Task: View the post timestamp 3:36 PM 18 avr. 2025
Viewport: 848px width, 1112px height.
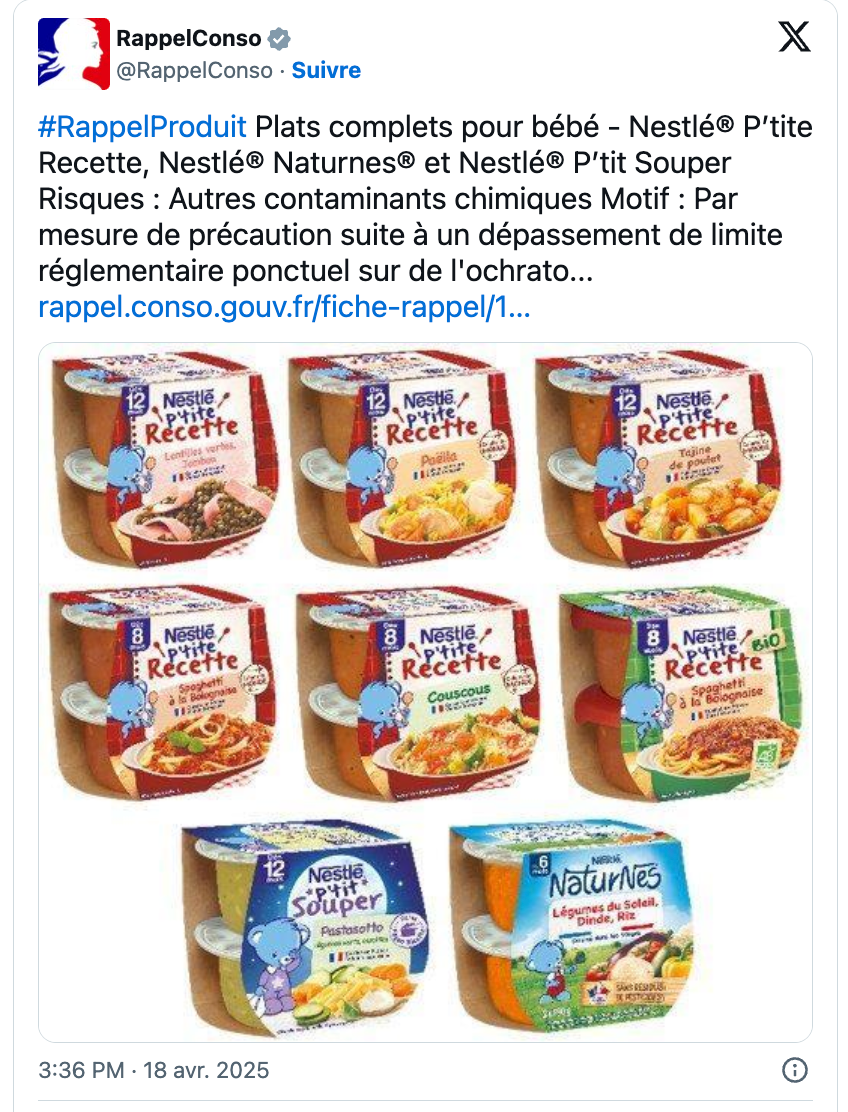Action: (154, 1070)
